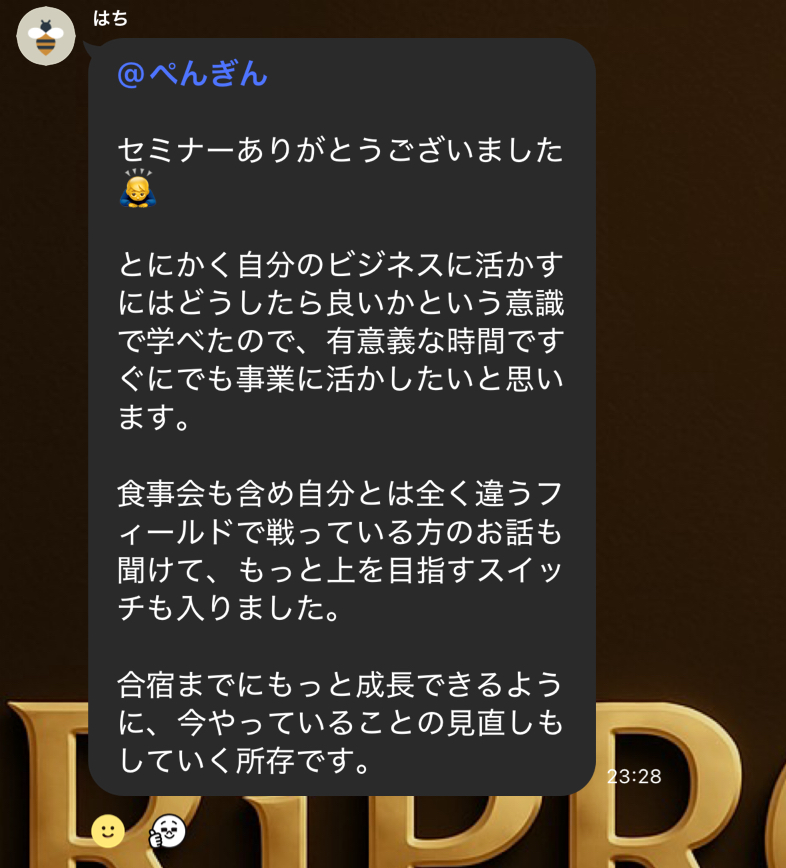786x868 pixels.
Task: Tap the @ぺんぎん mention link
Action: [192, 74]
